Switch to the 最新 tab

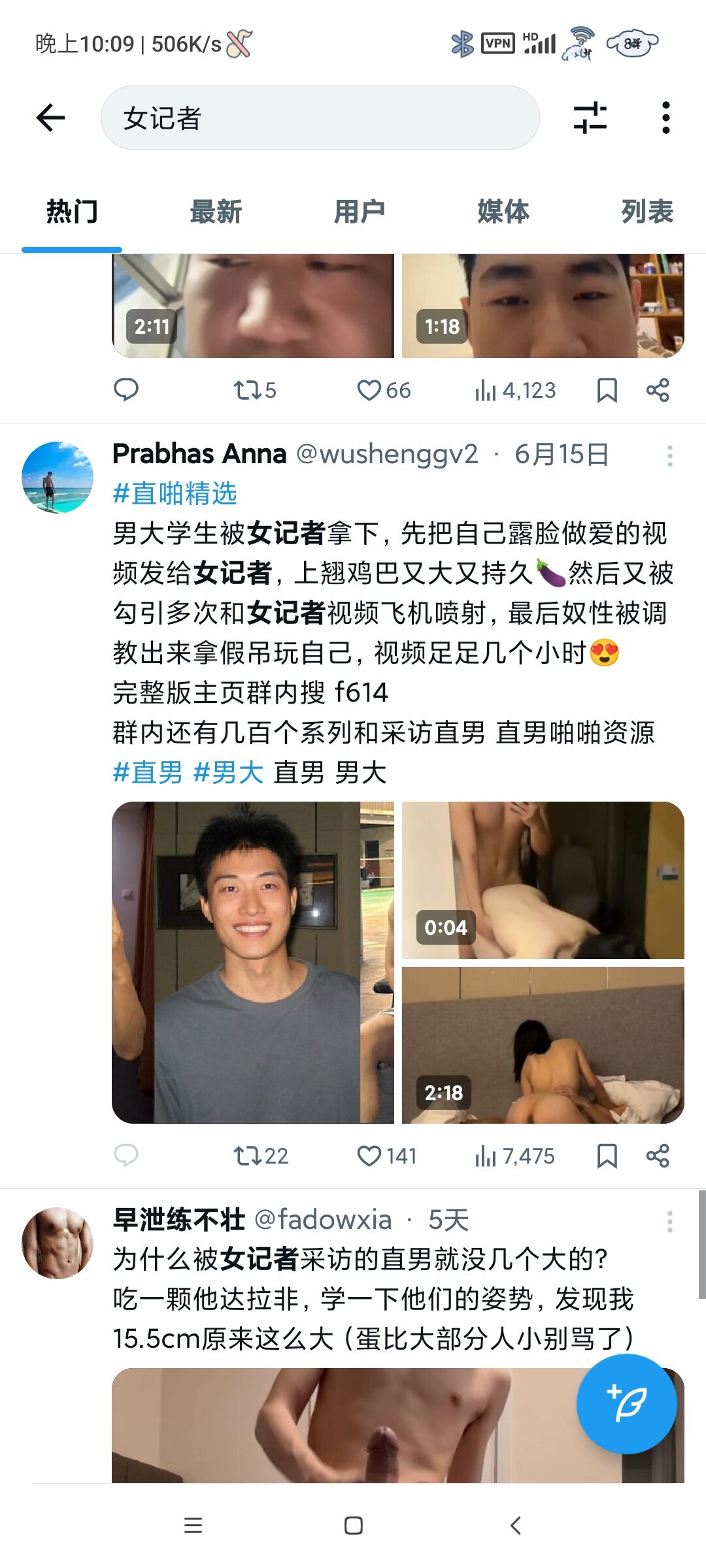pyautogui.click(x=216, y=212)
